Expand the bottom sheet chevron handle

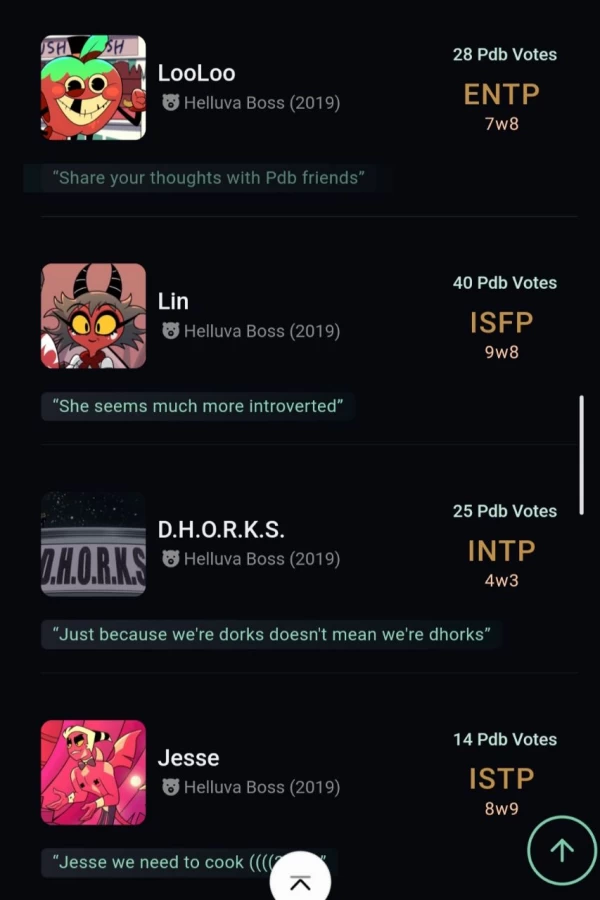(x=300, y=882)
